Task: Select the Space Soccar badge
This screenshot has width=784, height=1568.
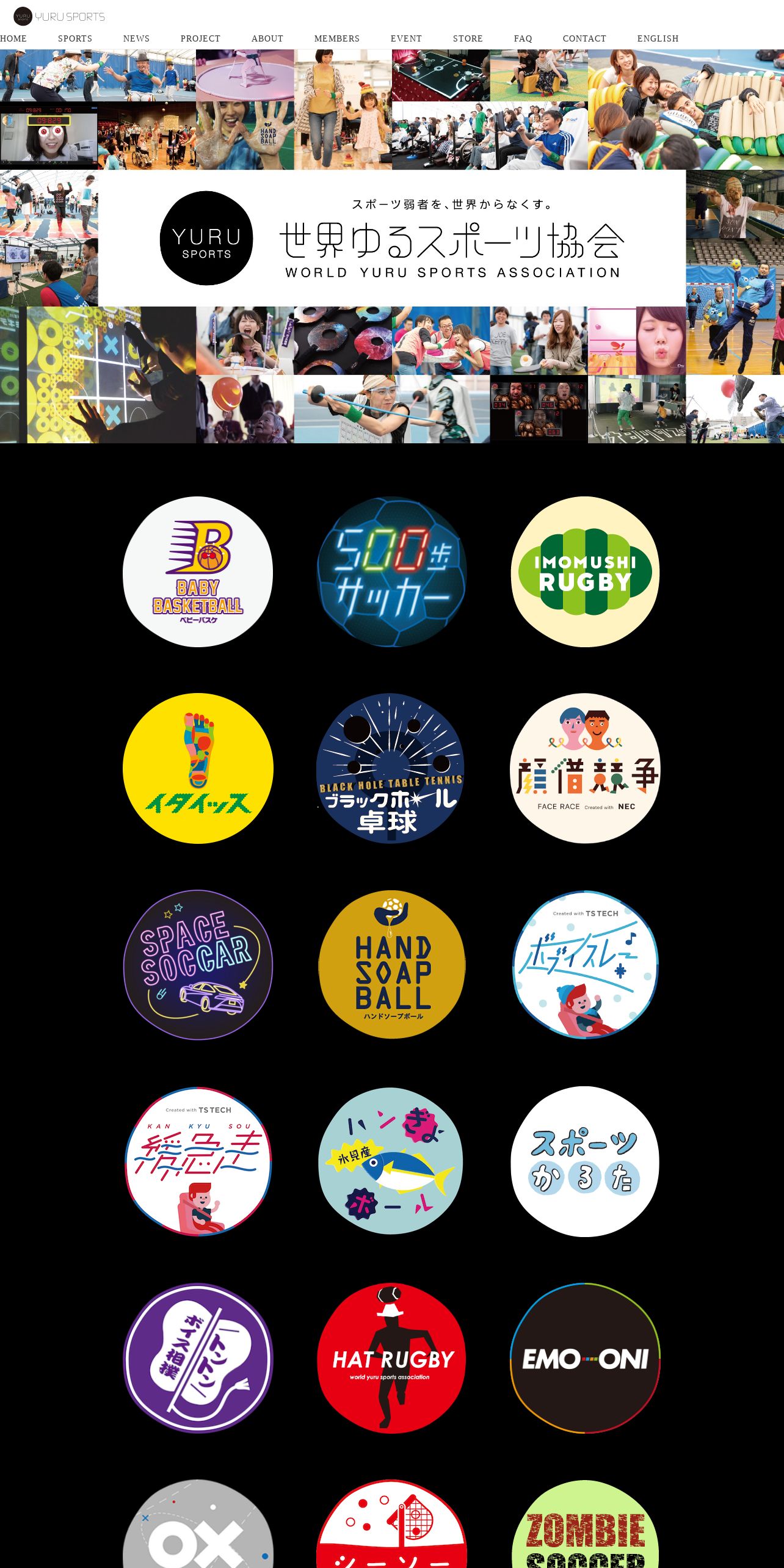Action: (x=198, y=965)
